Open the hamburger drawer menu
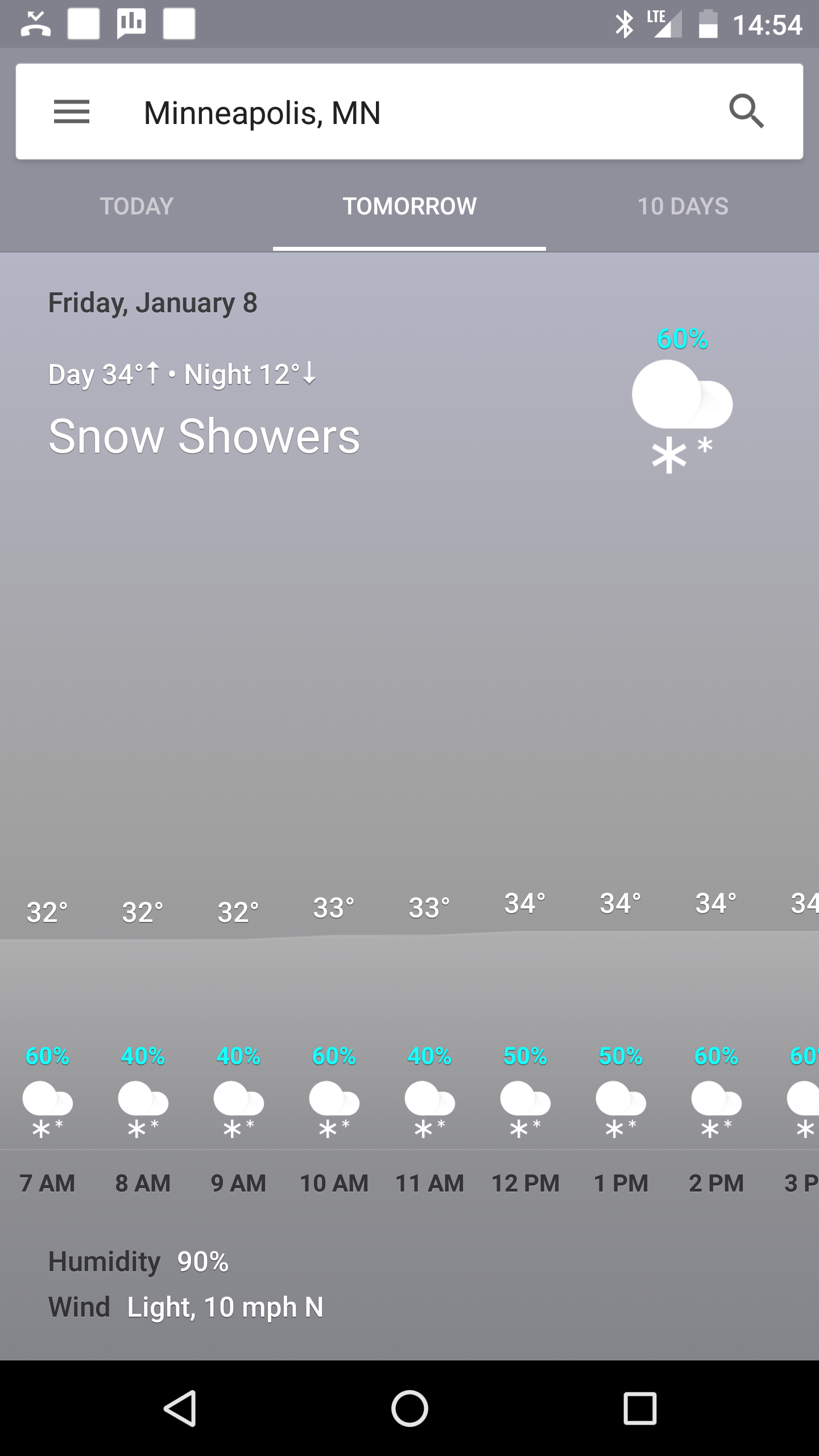This screenshot has height=1456, width=819. pyautogui.click(x=72, y=111)
